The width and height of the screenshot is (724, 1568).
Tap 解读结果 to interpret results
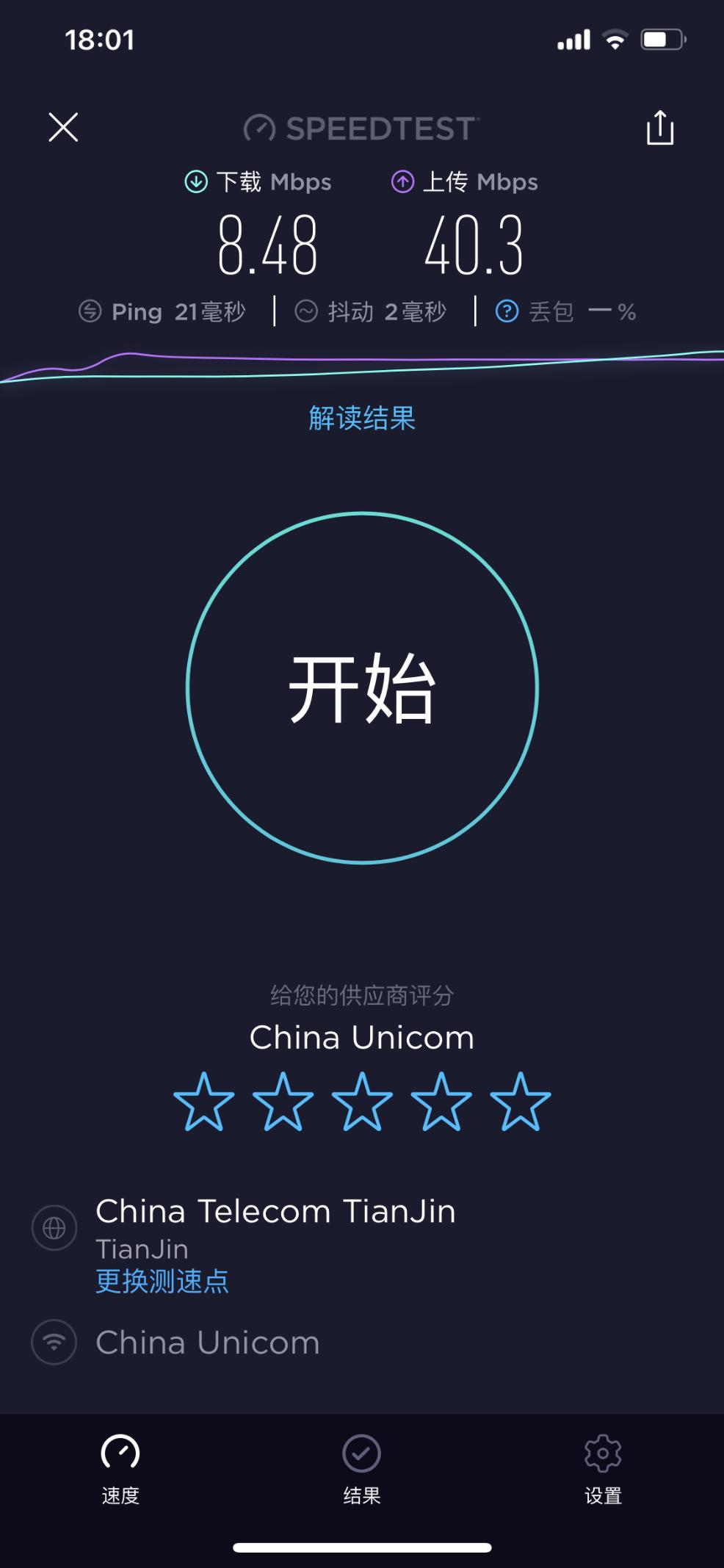(x=361, y=419)
